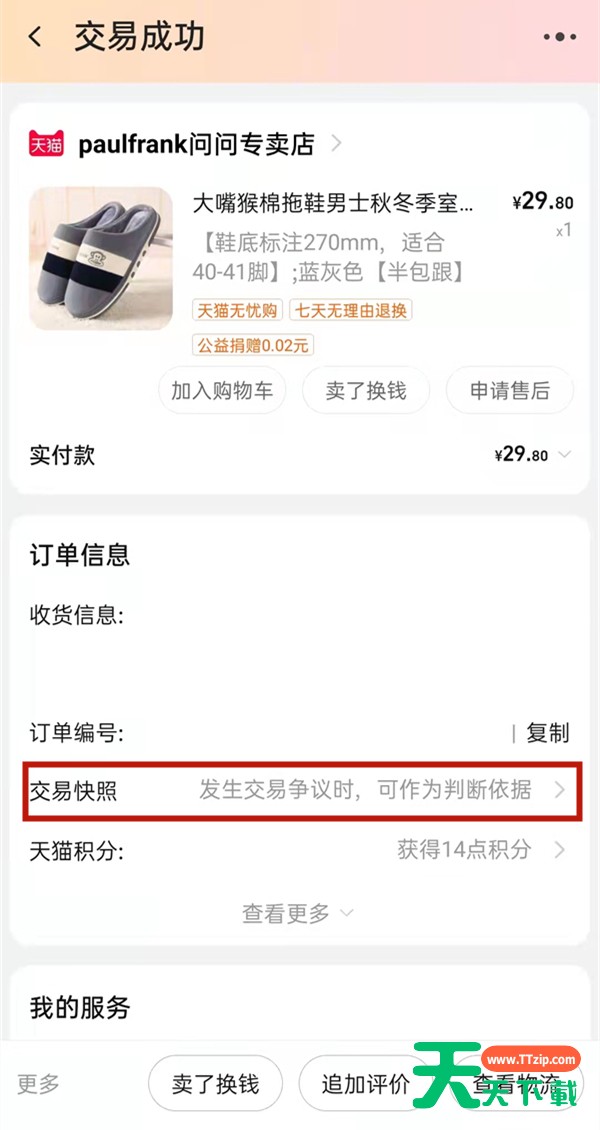Tap 追加评价 to add a review
This screenshot has height=1130, width=600.
tap(365, 1083)
